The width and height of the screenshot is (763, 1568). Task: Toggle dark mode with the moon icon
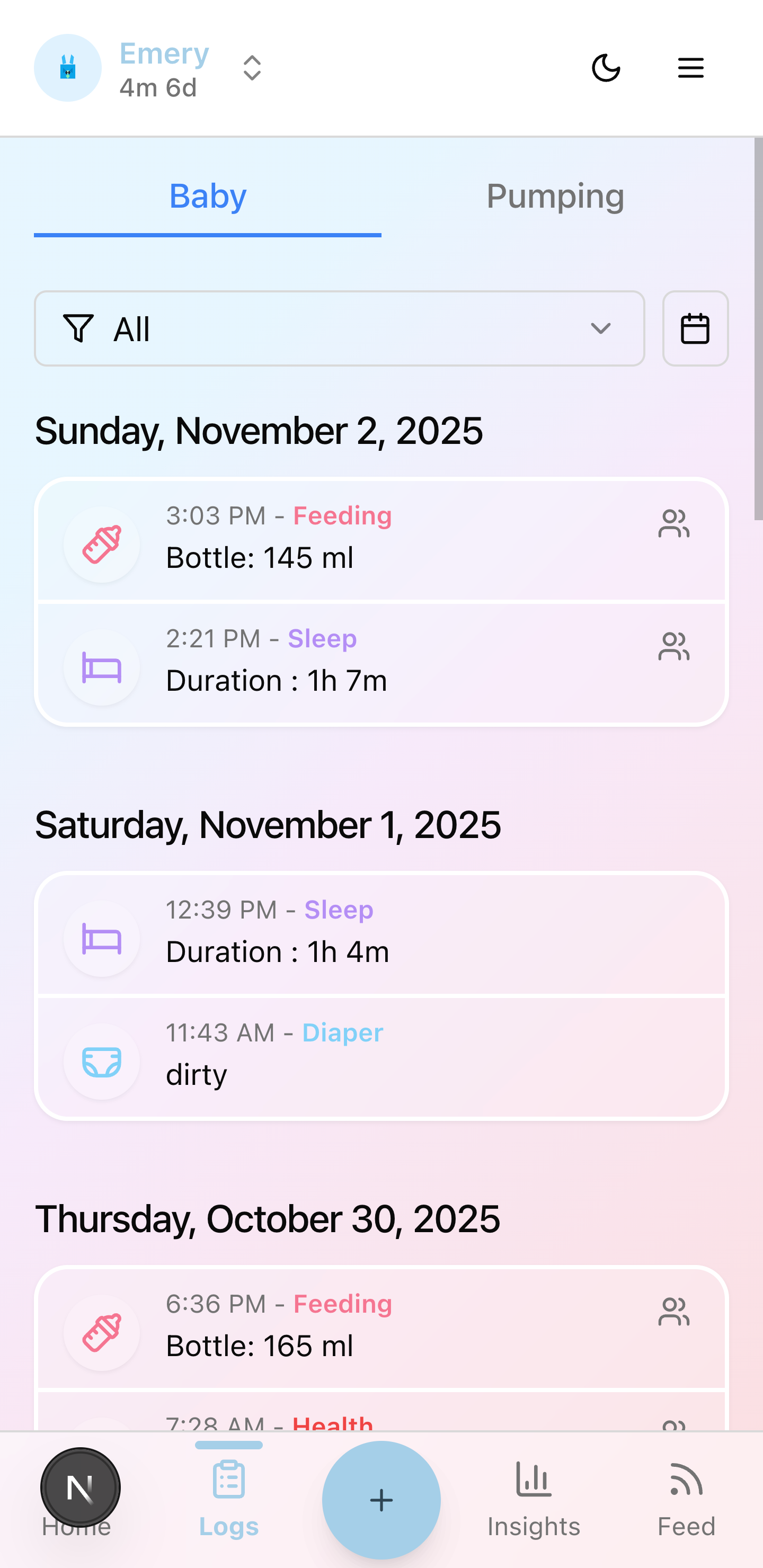click(606, 68)
